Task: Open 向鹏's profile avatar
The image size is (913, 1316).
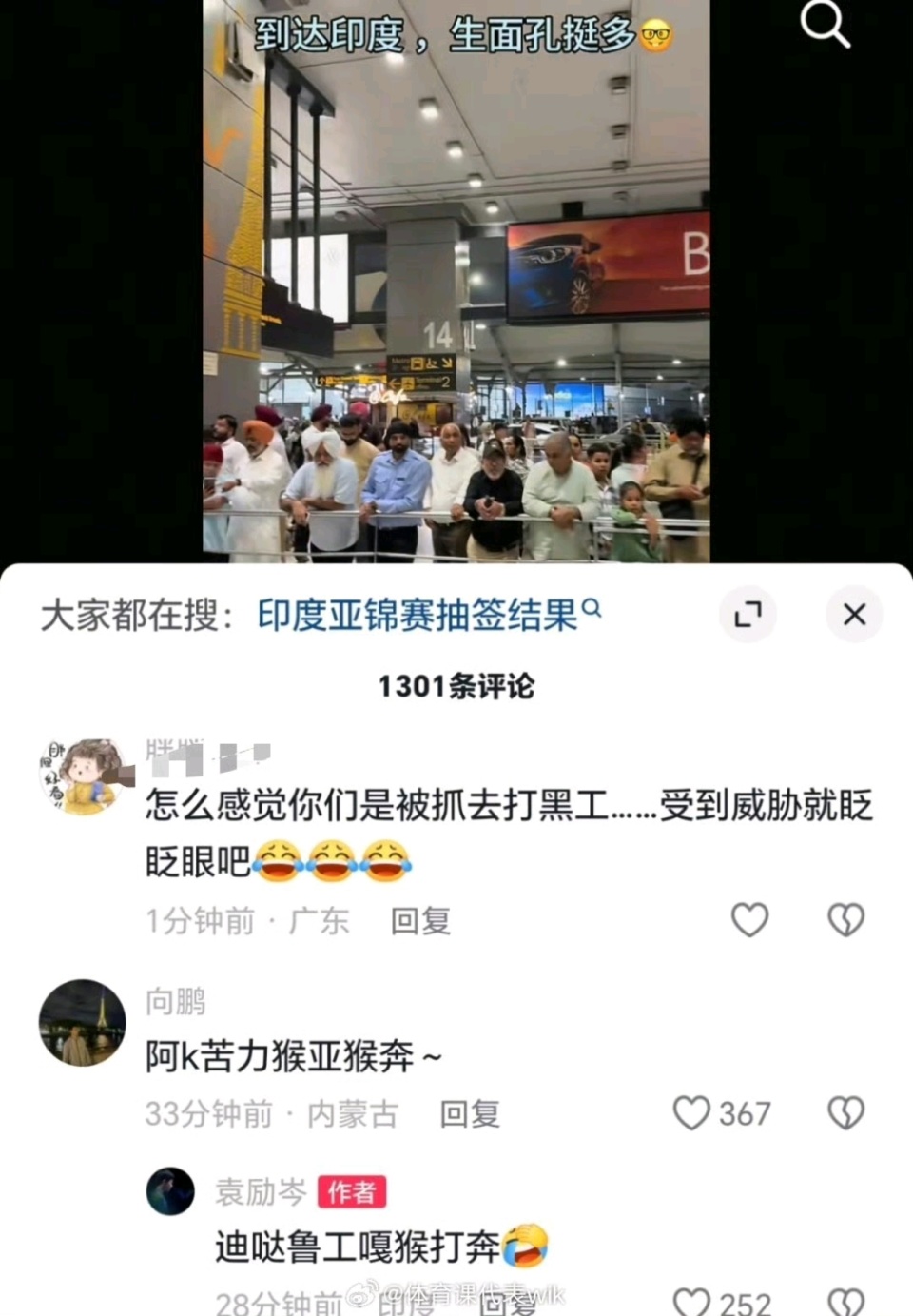Action: pos(83,1023)
